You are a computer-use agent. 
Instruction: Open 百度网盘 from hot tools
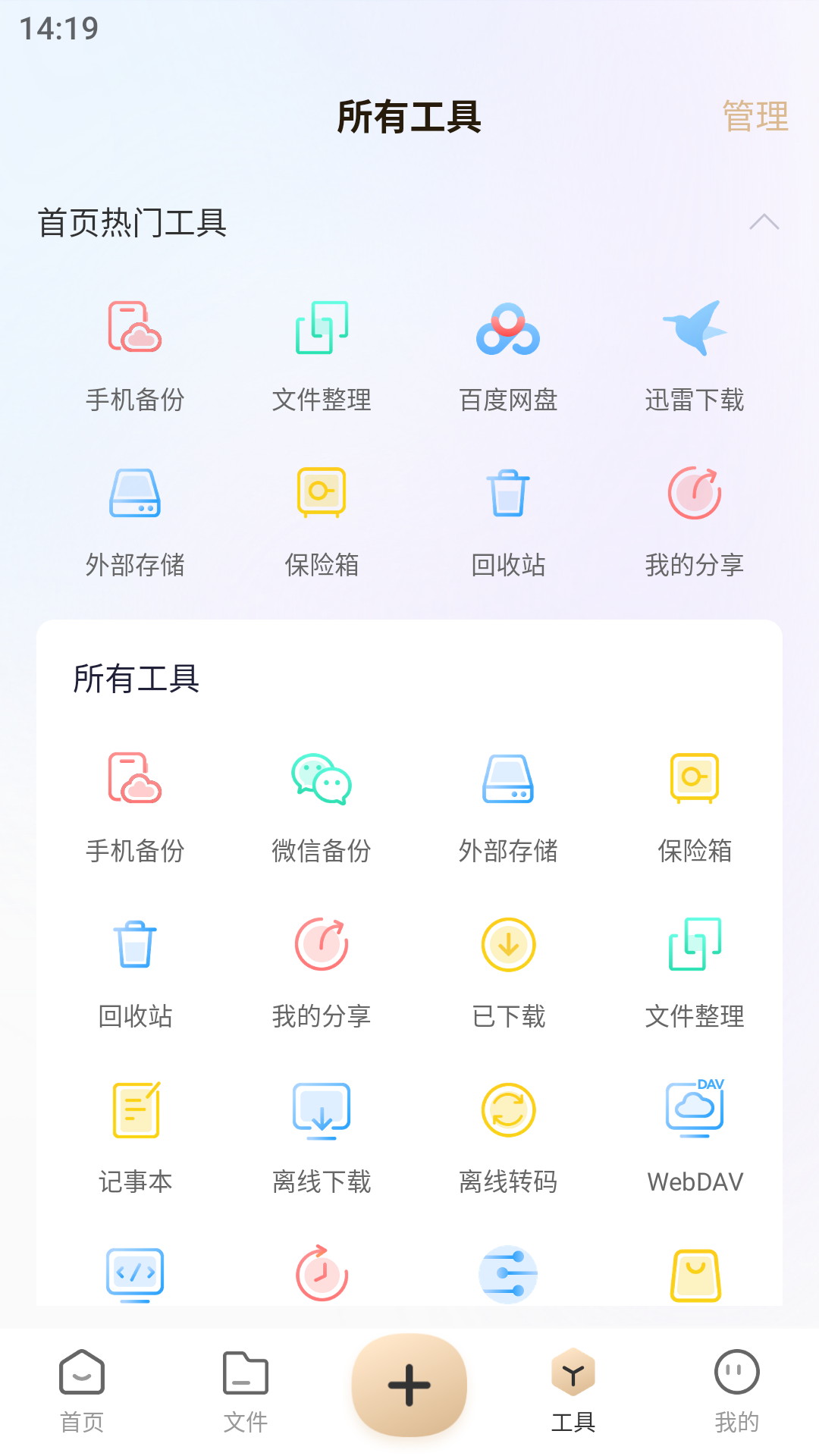click(508, 353)
